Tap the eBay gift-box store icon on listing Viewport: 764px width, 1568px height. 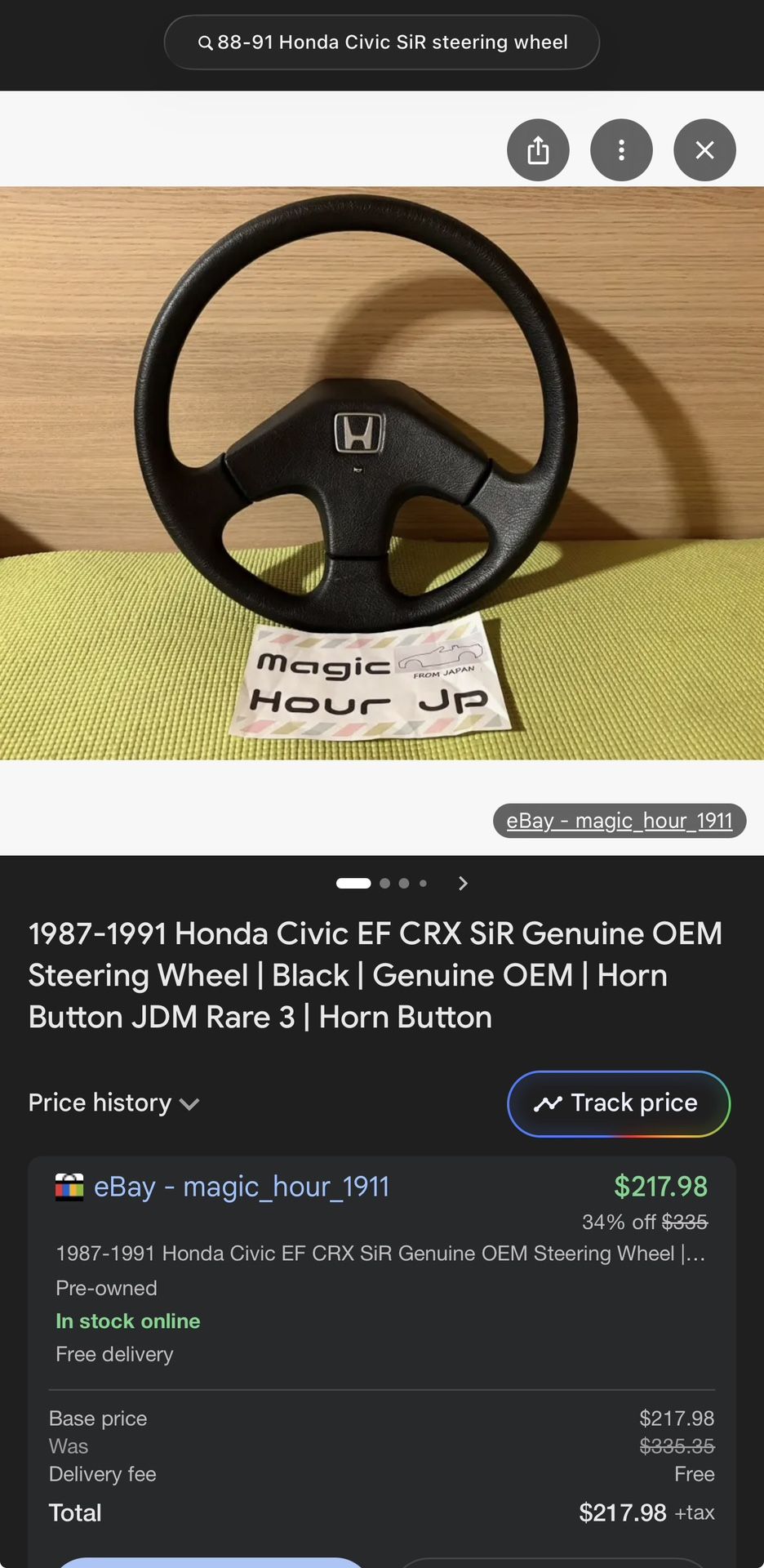pos(70,1187)
